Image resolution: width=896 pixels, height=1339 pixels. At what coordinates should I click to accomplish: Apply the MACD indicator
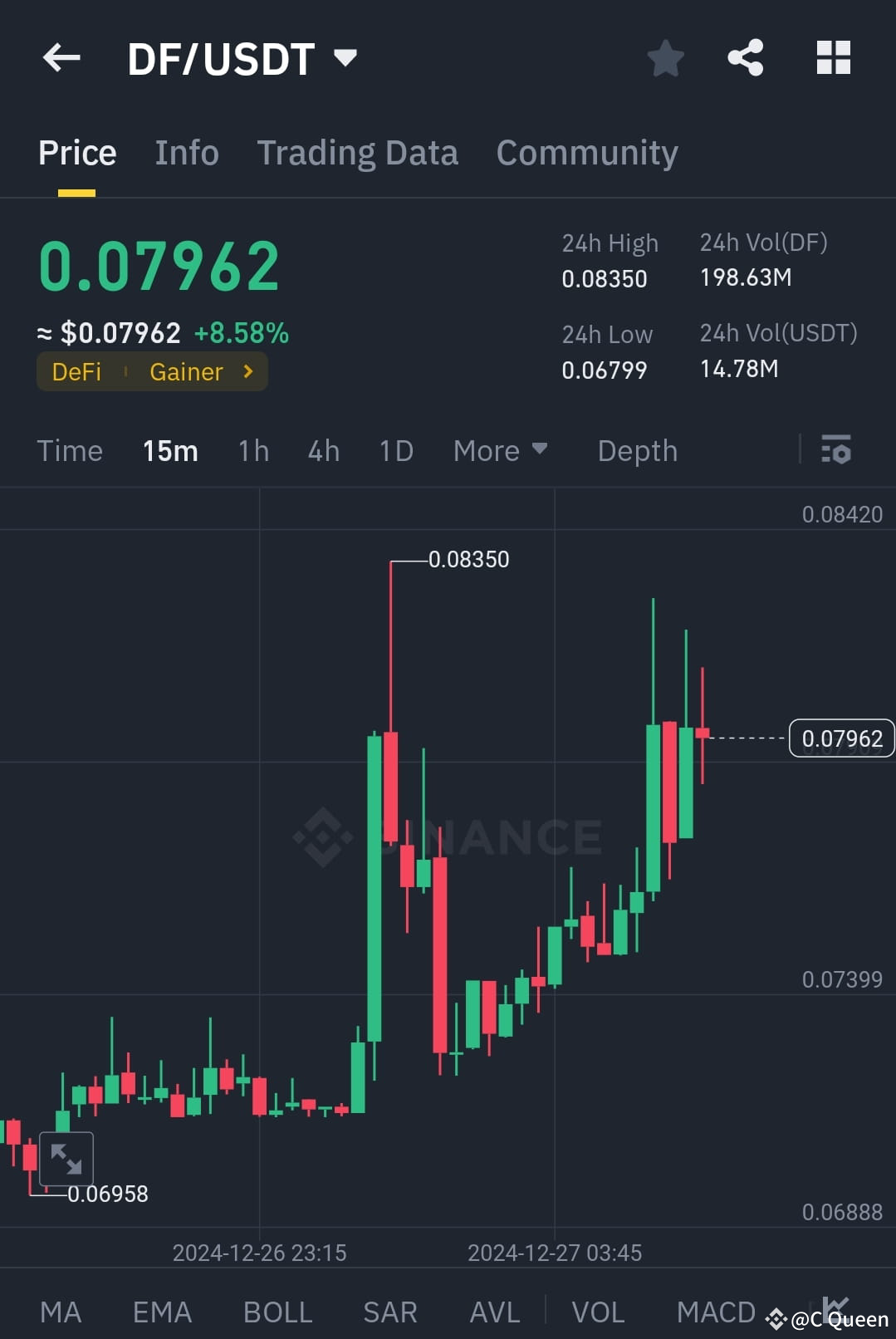tap(716, 1310)
